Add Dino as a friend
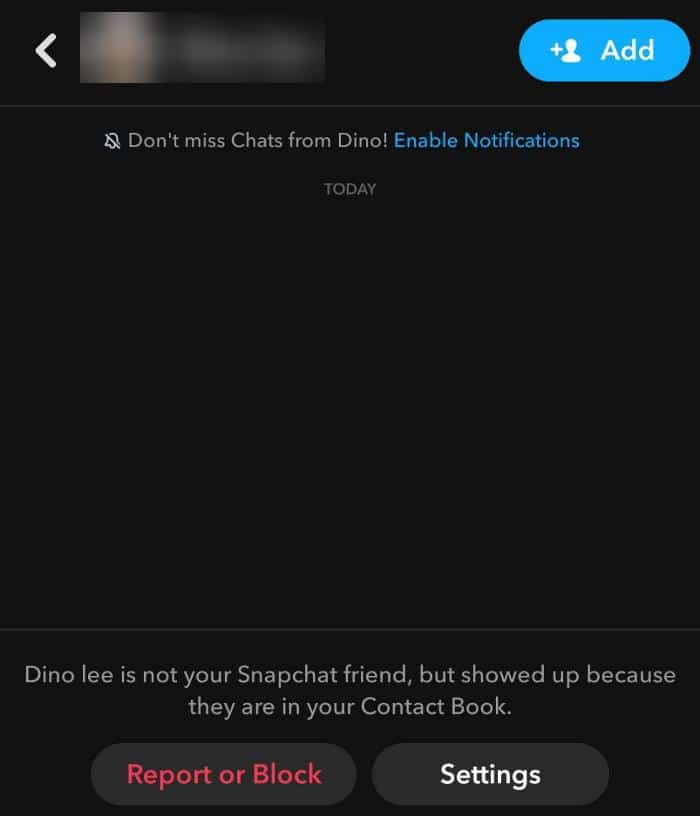This screenshot has width=700, height=816. (x=604, y=50)
